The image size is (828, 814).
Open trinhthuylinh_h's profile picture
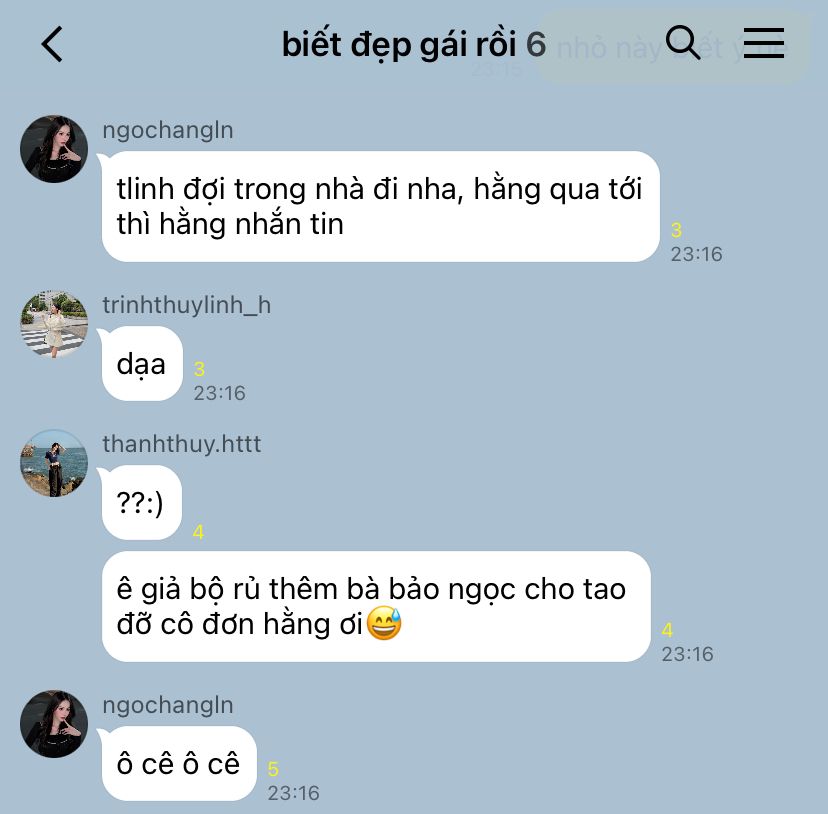pos(54,324)
